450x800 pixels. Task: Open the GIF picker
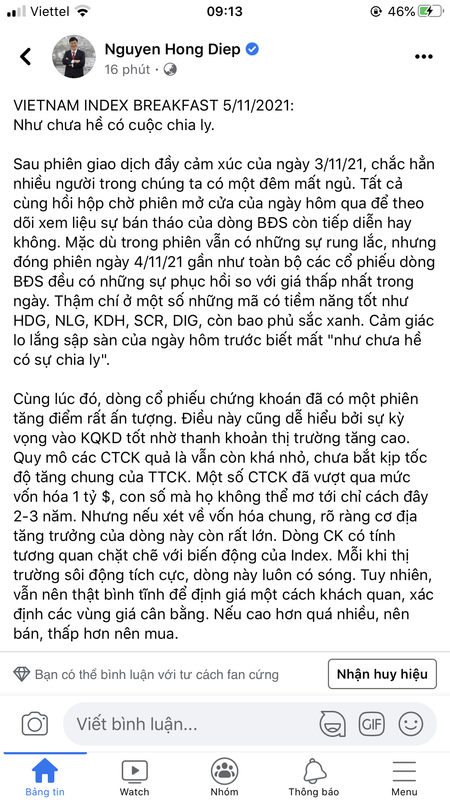click(371, 724)
